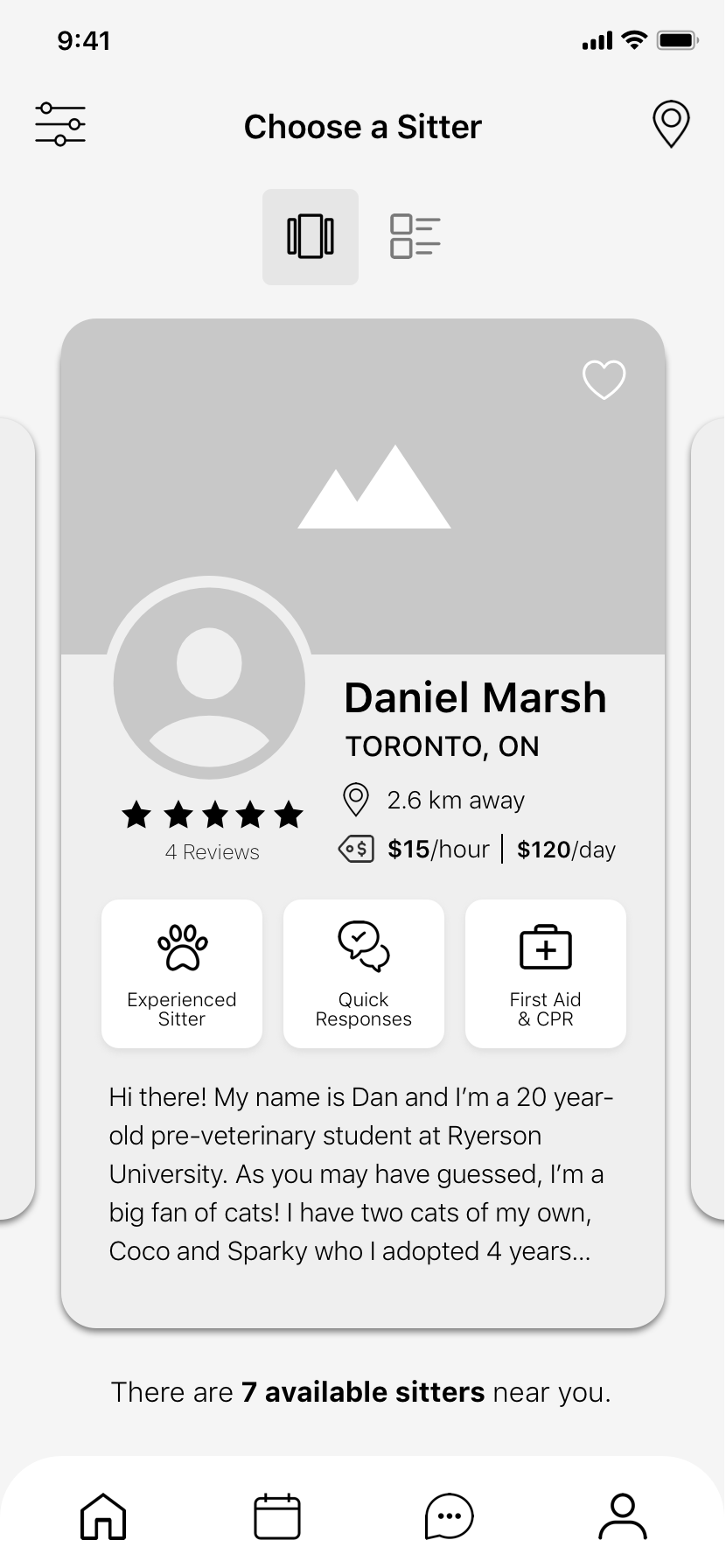Open the location pin icon

(671, 124)
